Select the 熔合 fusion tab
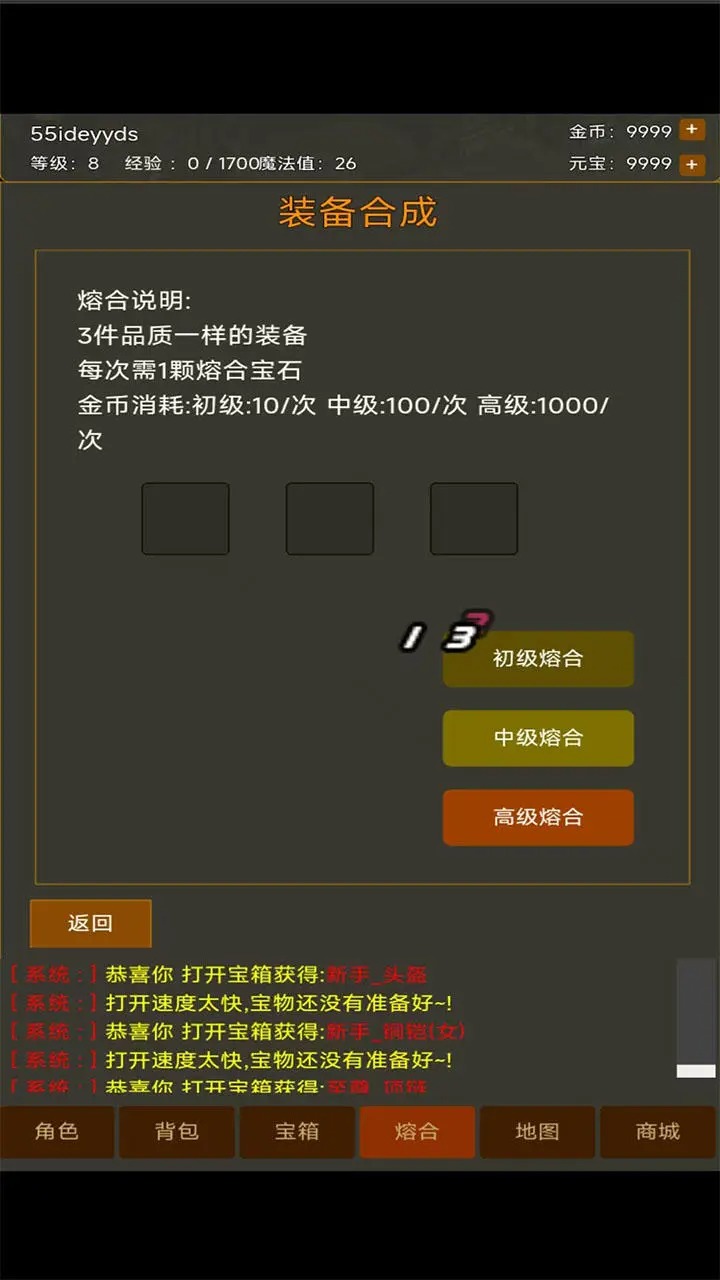The height and width of the screenshot is (1280, 720). tap(417, 1132)
